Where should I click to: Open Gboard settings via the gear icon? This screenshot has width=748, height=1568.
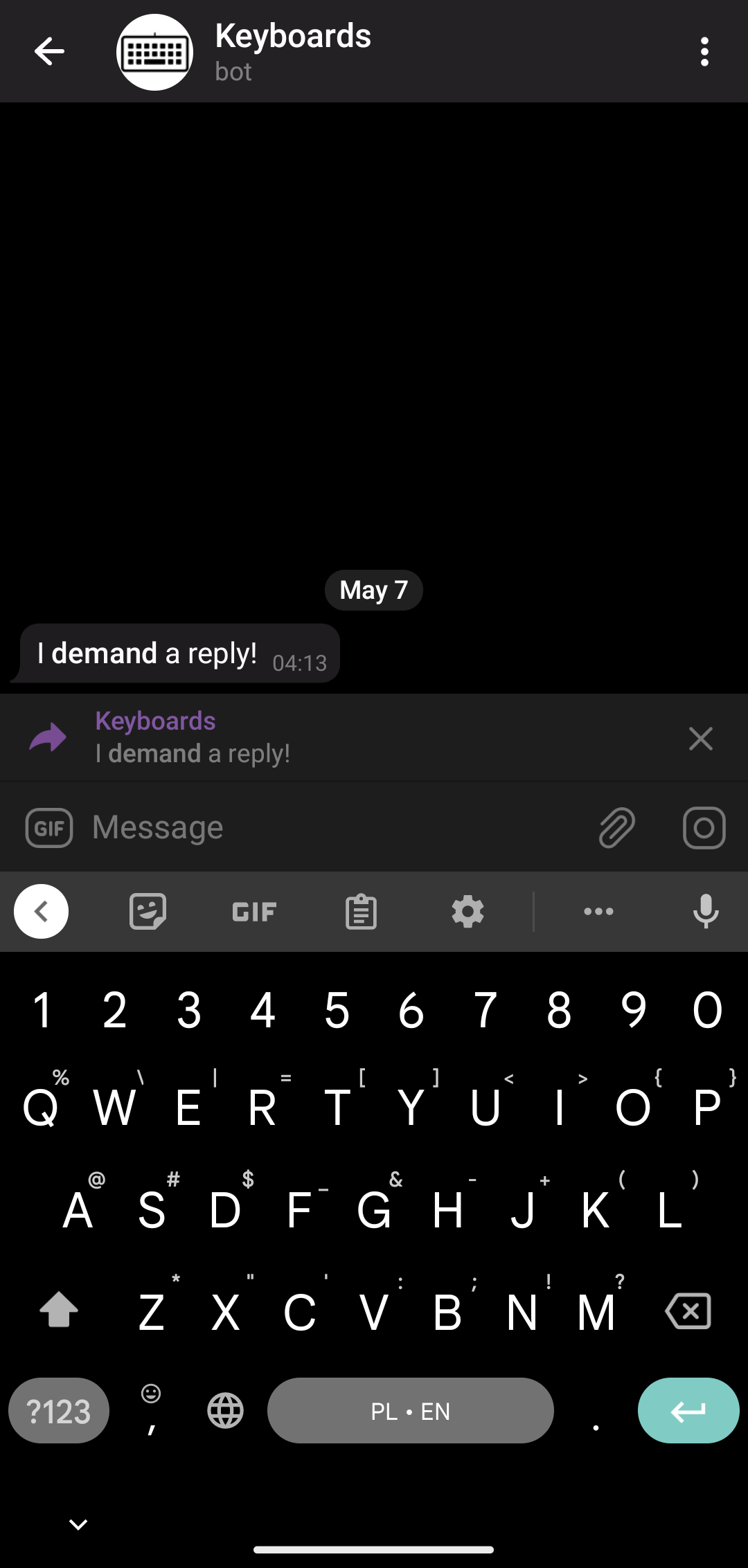pyautogui.click(x=467, y=911)
